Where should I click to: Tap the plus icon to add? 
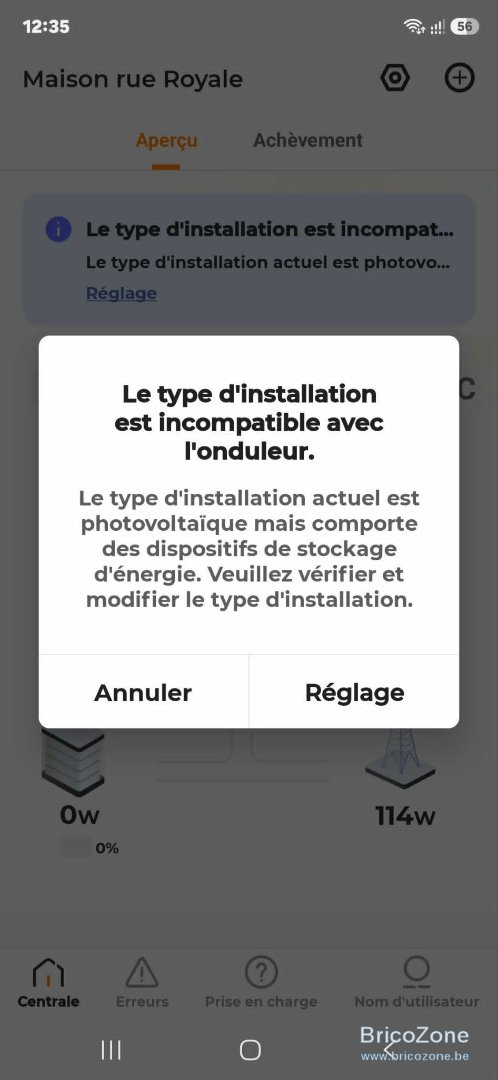click(x=459, y=78)
